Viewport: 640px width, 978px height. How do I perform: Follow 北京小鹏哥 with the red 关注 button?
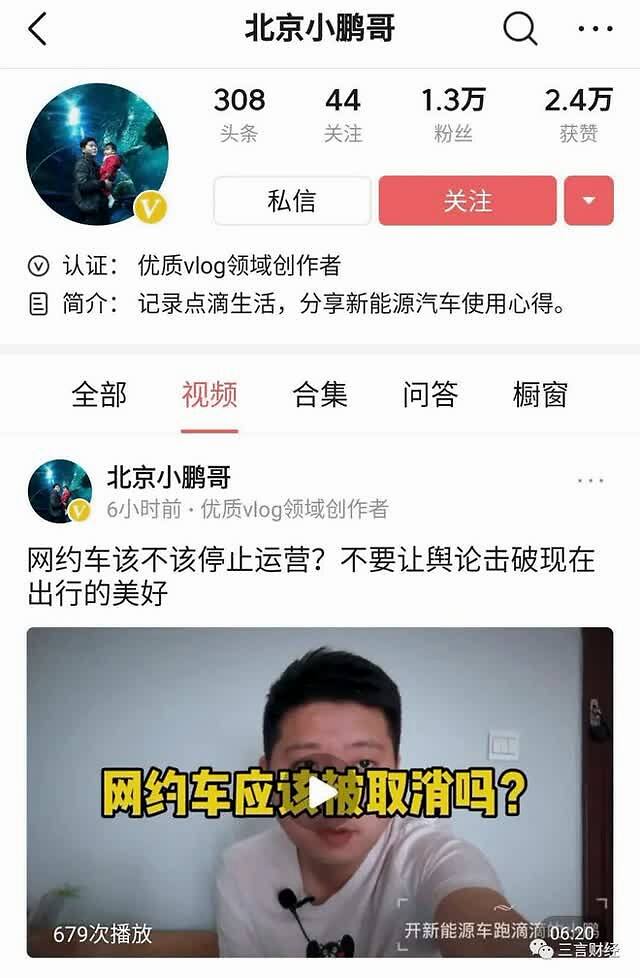[467, 201]
